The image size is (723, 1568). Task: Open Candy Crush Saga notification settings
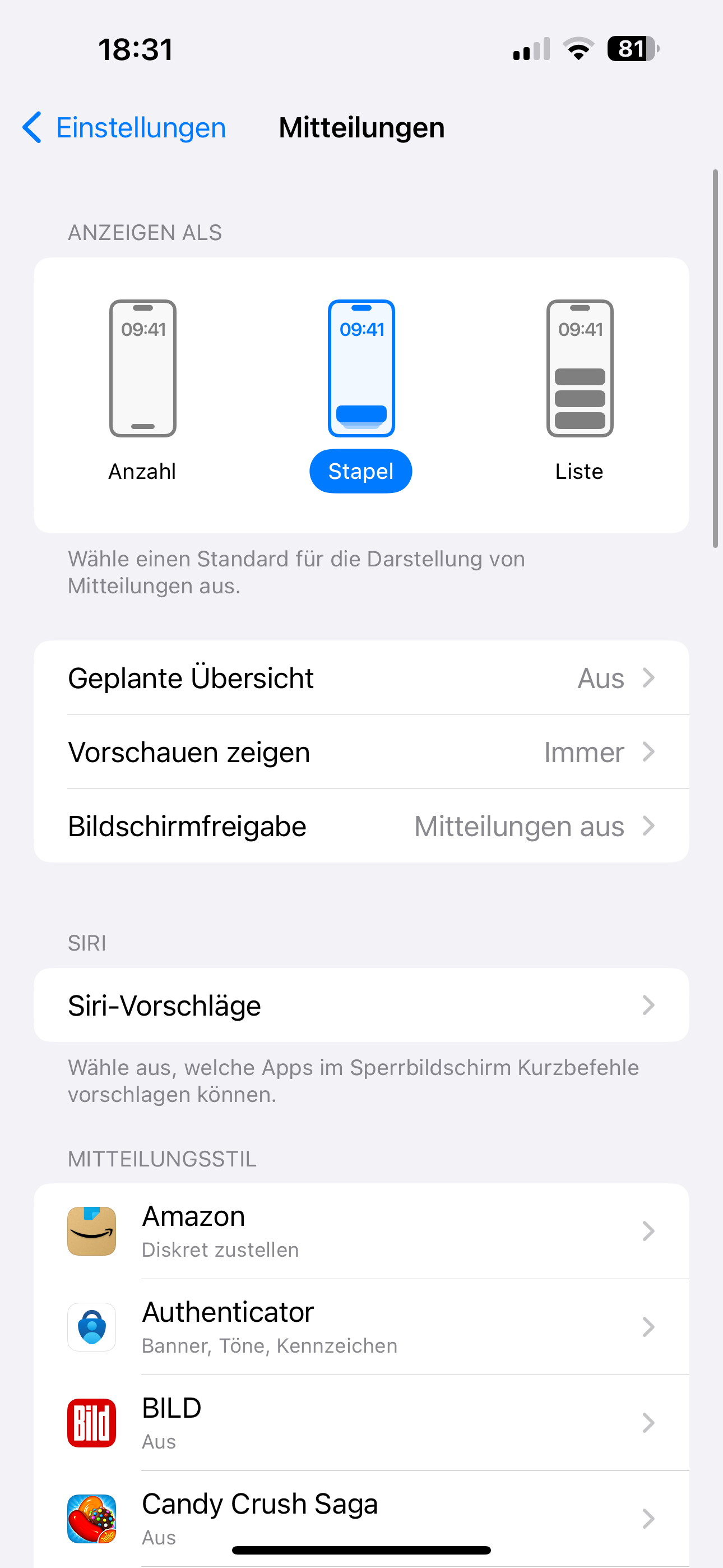(x=361, y=1518)
